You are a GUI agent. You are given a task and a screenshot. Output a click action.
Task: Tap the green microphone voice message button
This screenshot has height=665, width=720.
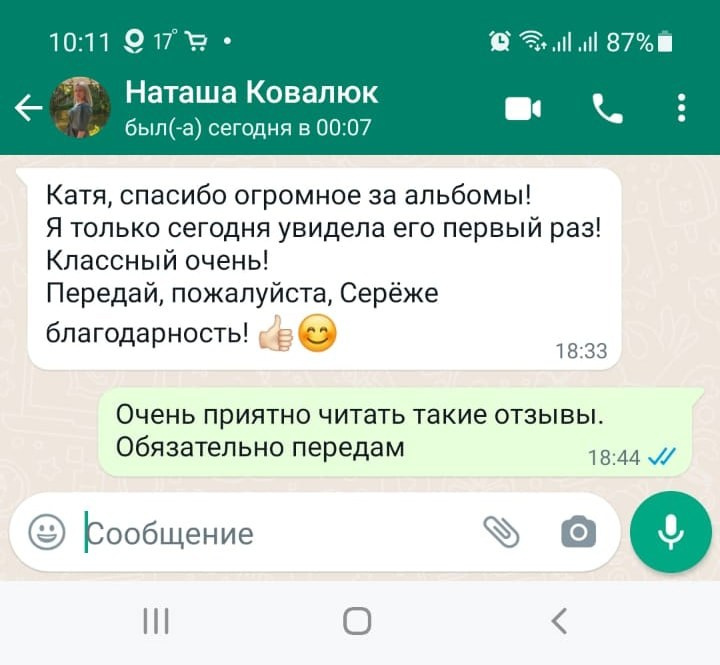[669, 532]
